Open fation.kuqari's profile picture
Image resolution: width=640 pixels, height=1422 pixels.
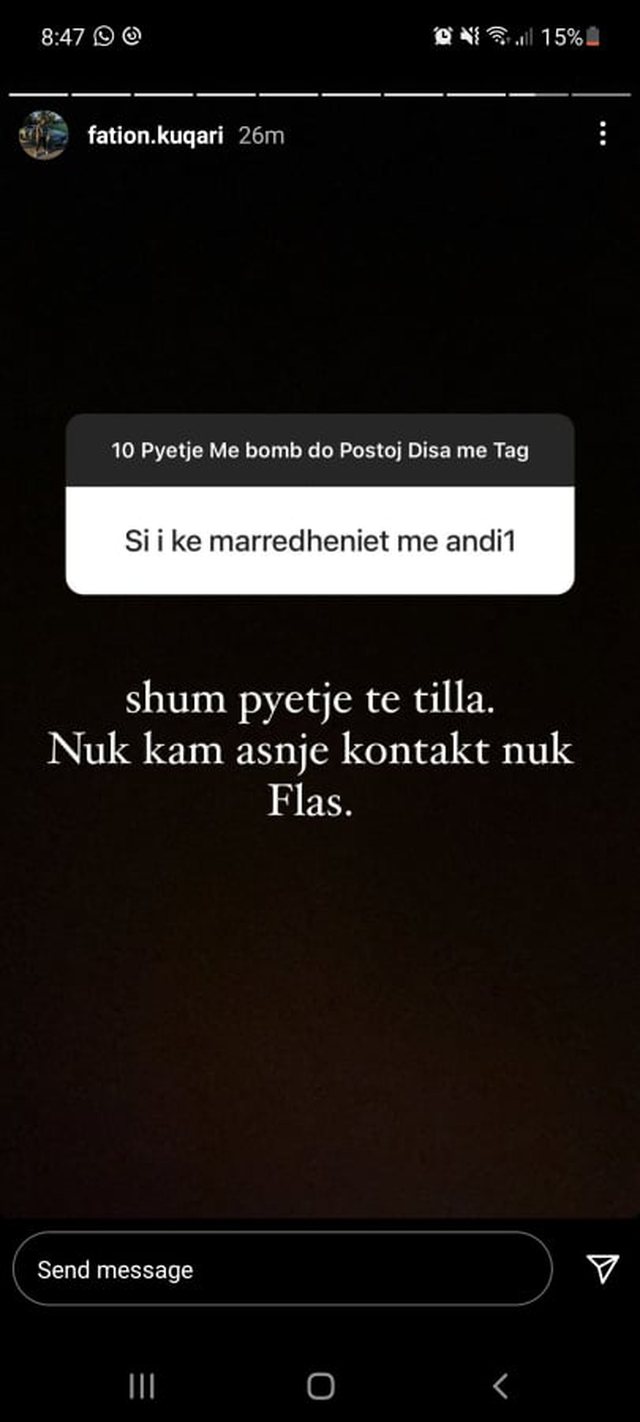[x=43, y=135]
